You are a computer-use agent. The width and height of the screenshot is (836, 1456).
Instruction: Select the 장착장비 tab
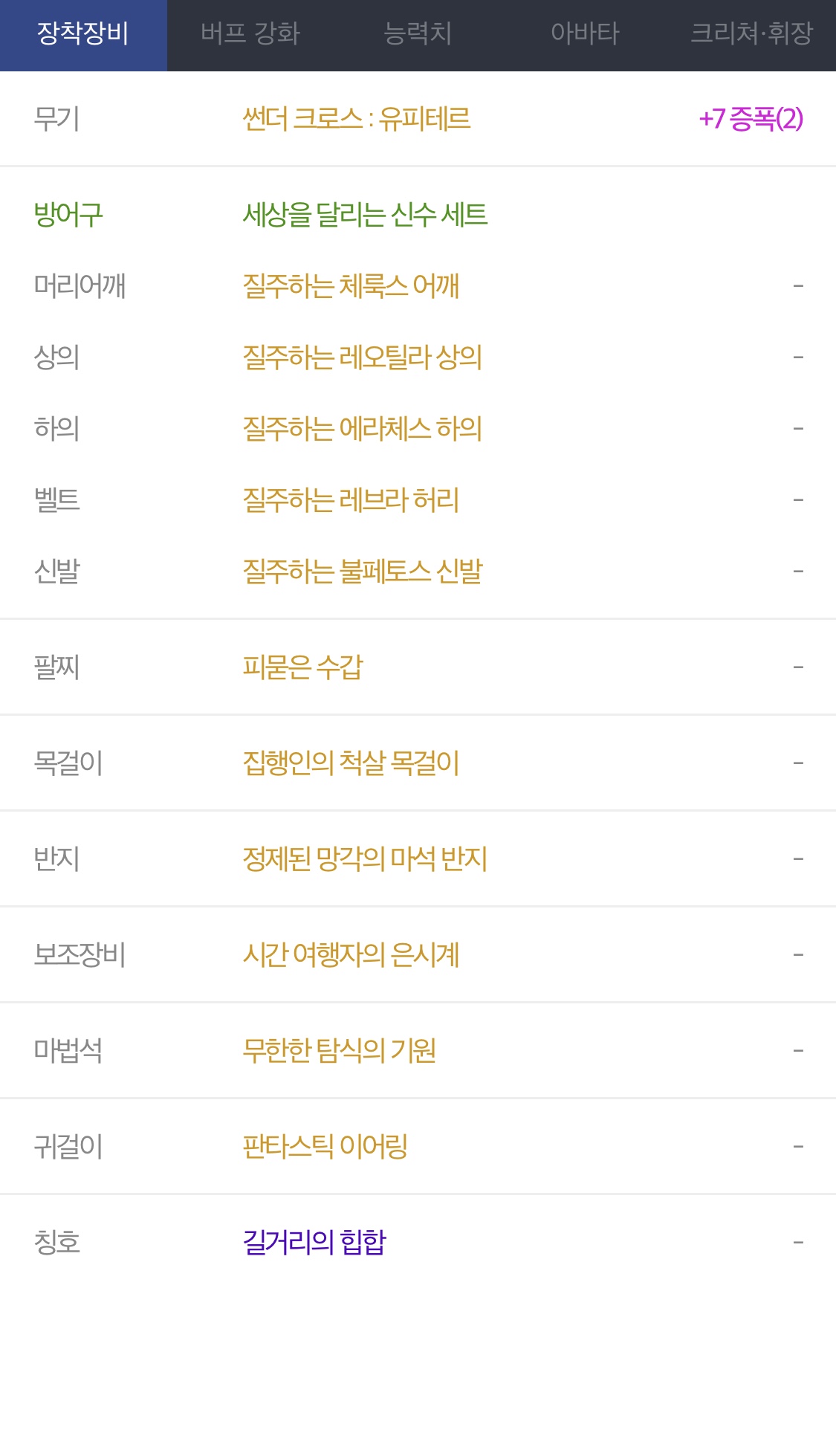pos(83,33)
